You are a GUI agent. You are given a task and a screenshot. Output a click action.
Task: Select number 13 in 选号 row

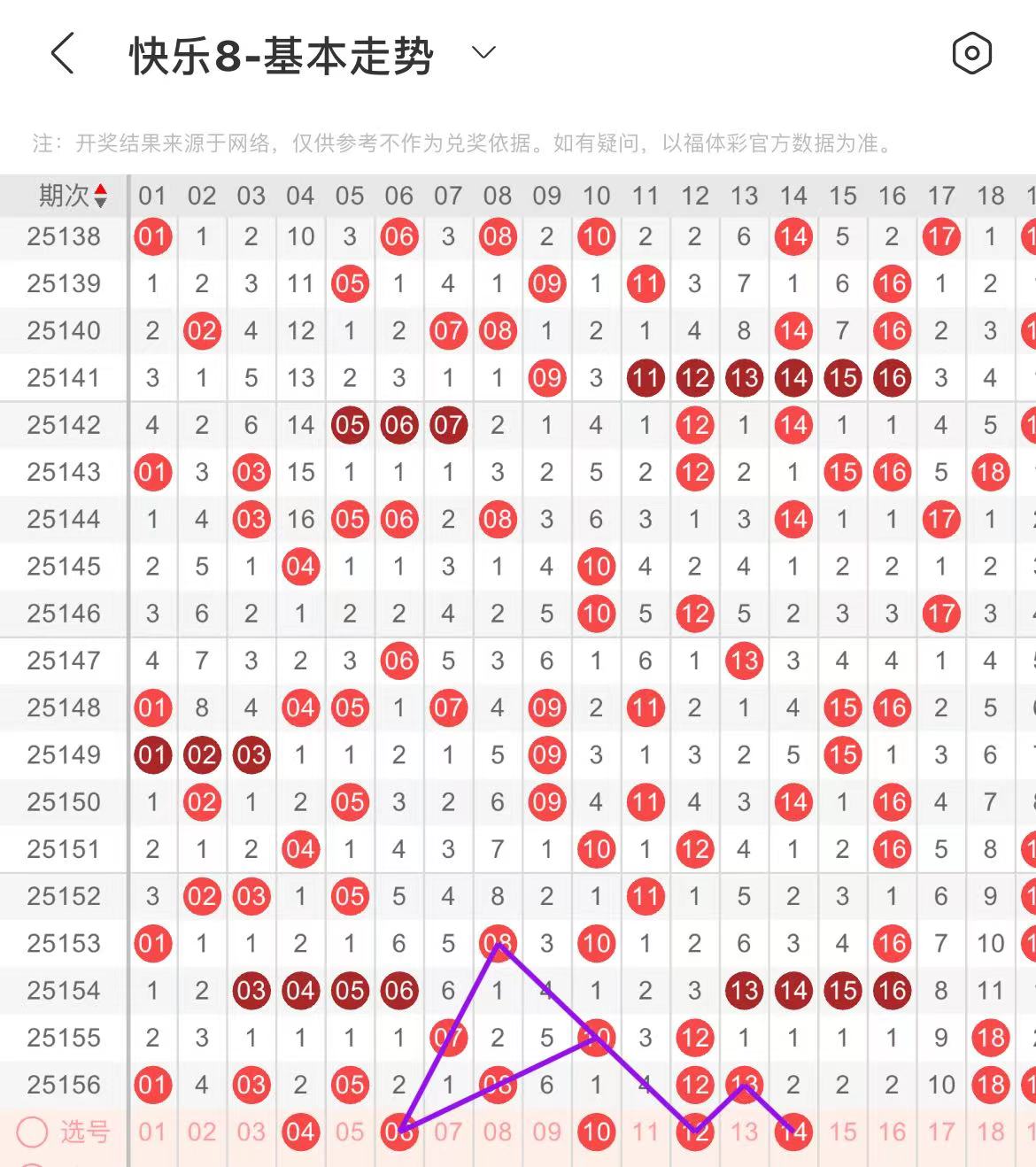pos(744,1132)
